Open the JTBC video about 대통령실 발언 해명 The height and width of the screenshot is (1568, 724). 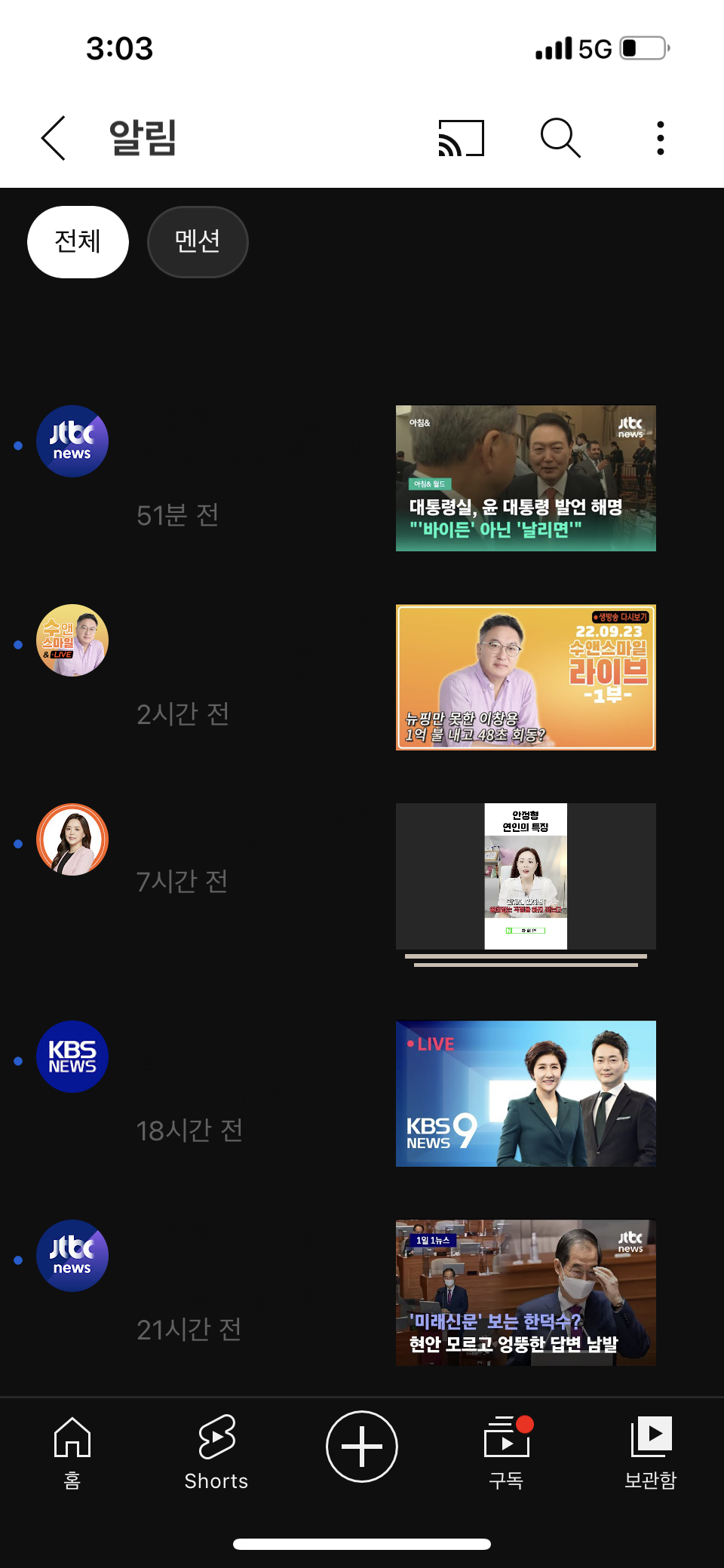[x=526, y=478]
